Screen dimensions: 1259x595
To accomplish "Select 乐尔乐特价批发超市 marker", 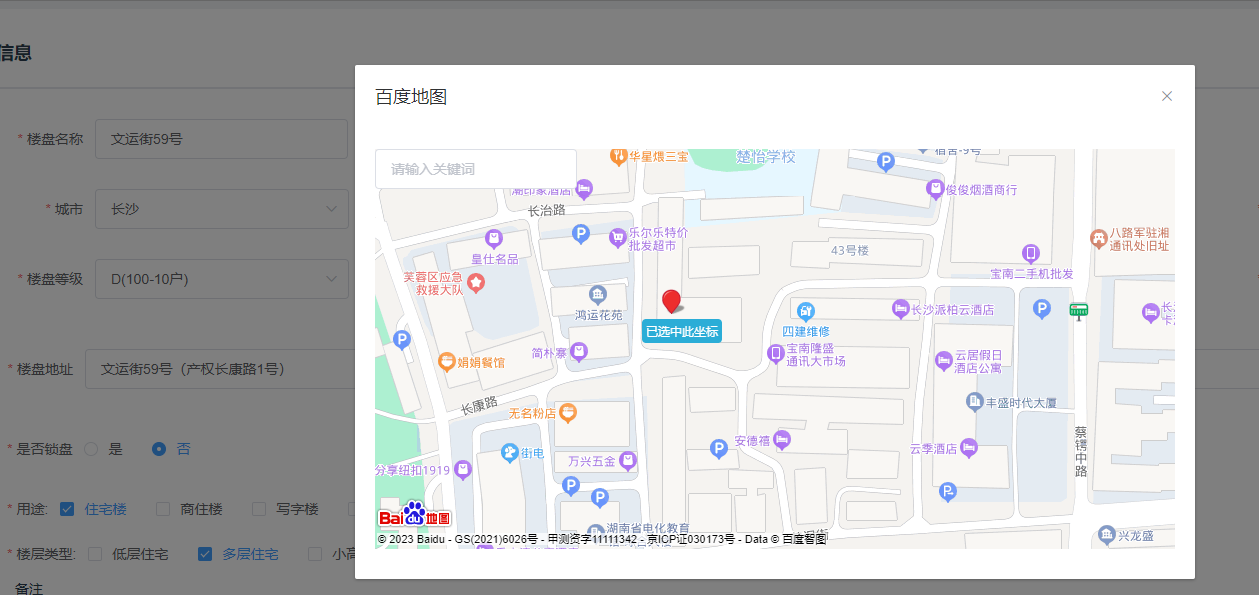I will (617, 237).
